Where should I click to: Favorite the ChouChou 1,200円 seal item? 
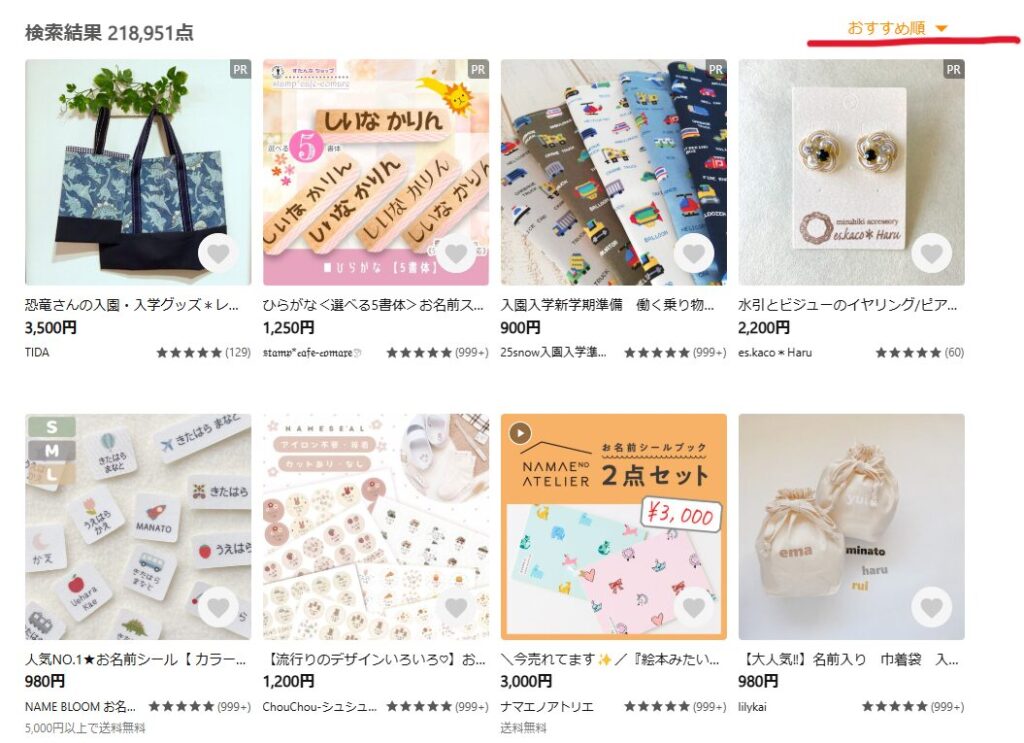click(x=456, y=607)
